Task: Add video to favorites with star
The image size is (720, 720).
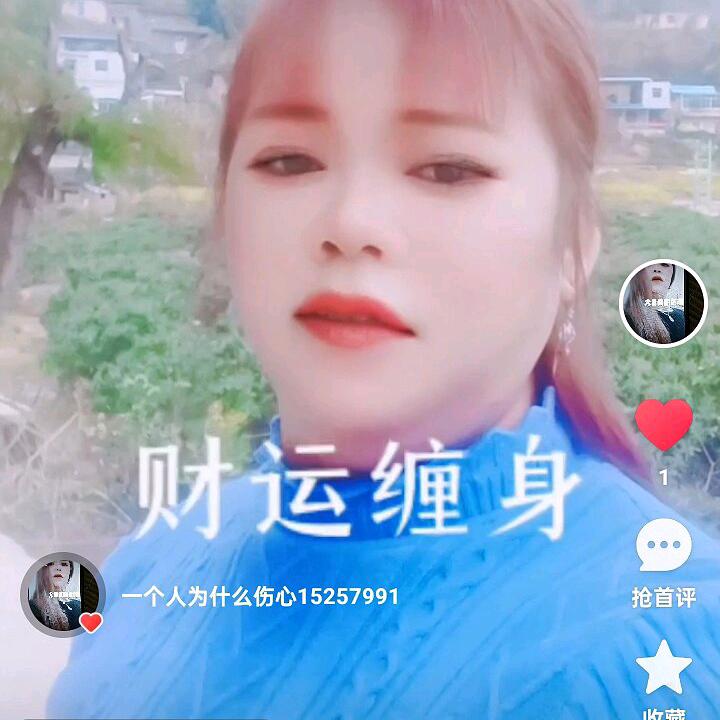Action: [664, 668]
